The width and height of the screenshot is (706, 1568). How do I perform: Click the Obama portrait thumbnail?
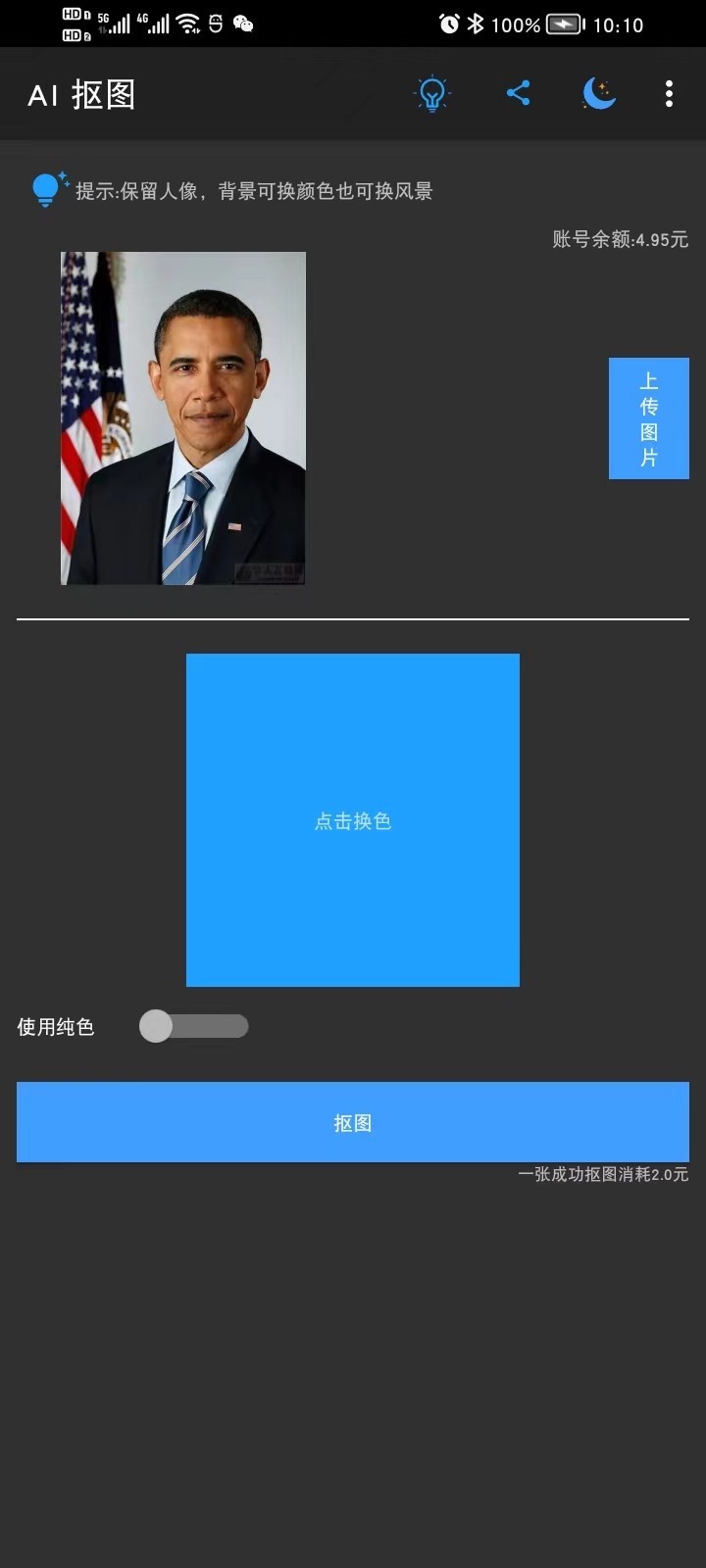181,418
